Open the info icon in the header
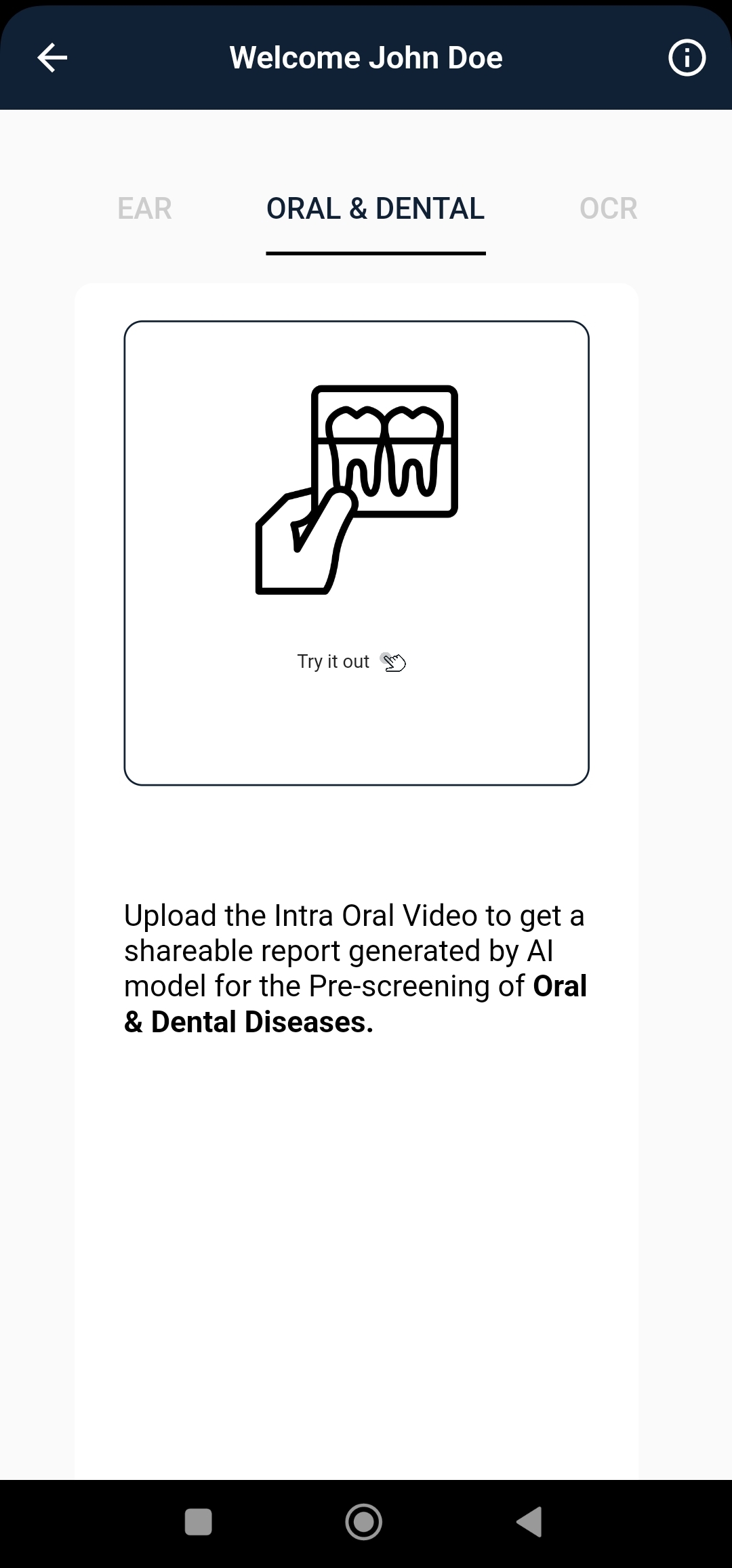The image size is (732, 1568). pyautogui.click(x=687, y=58)
